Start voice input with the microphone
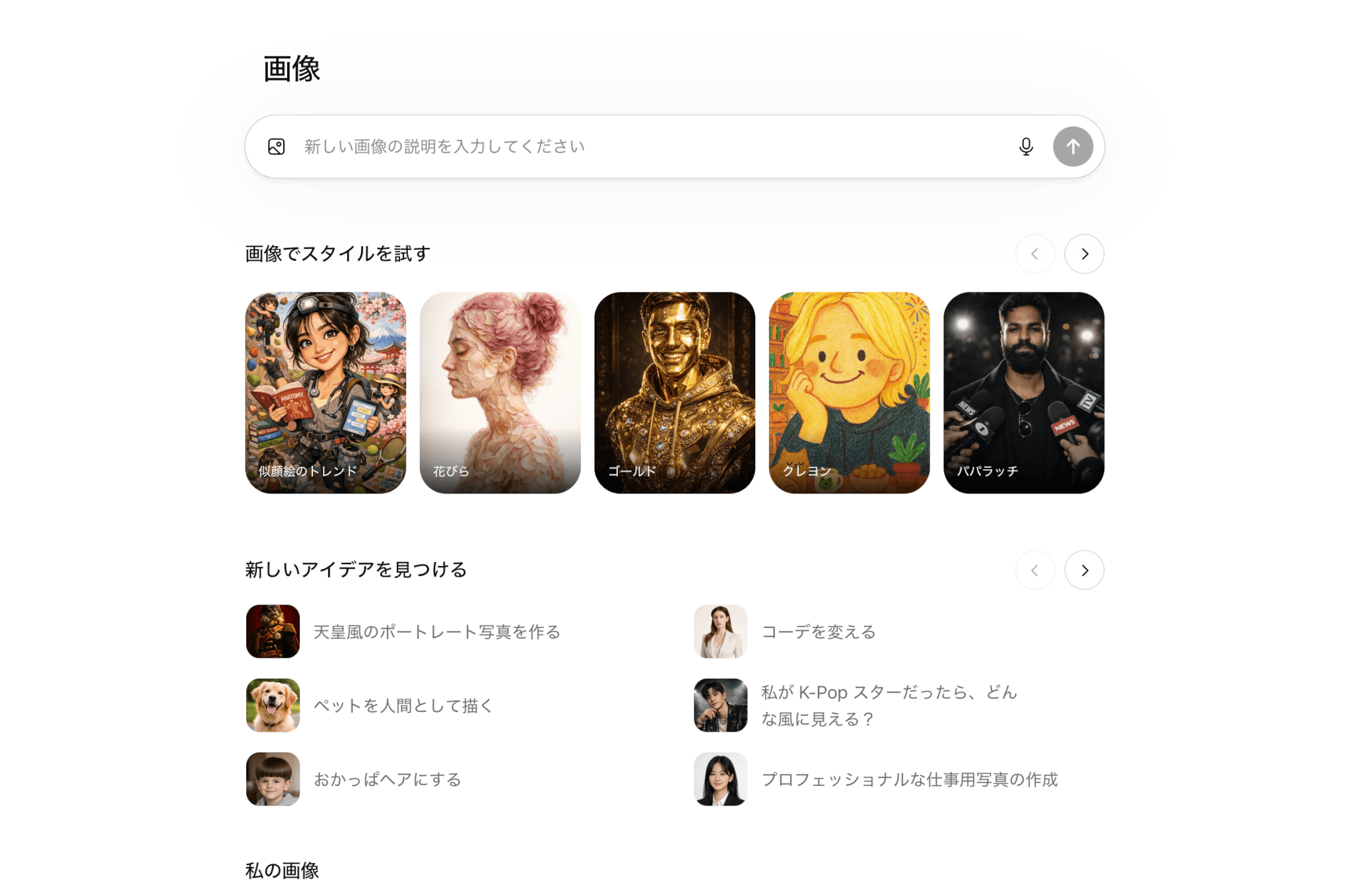This screenshot has width=1352, height=896. pos(1026,146)
